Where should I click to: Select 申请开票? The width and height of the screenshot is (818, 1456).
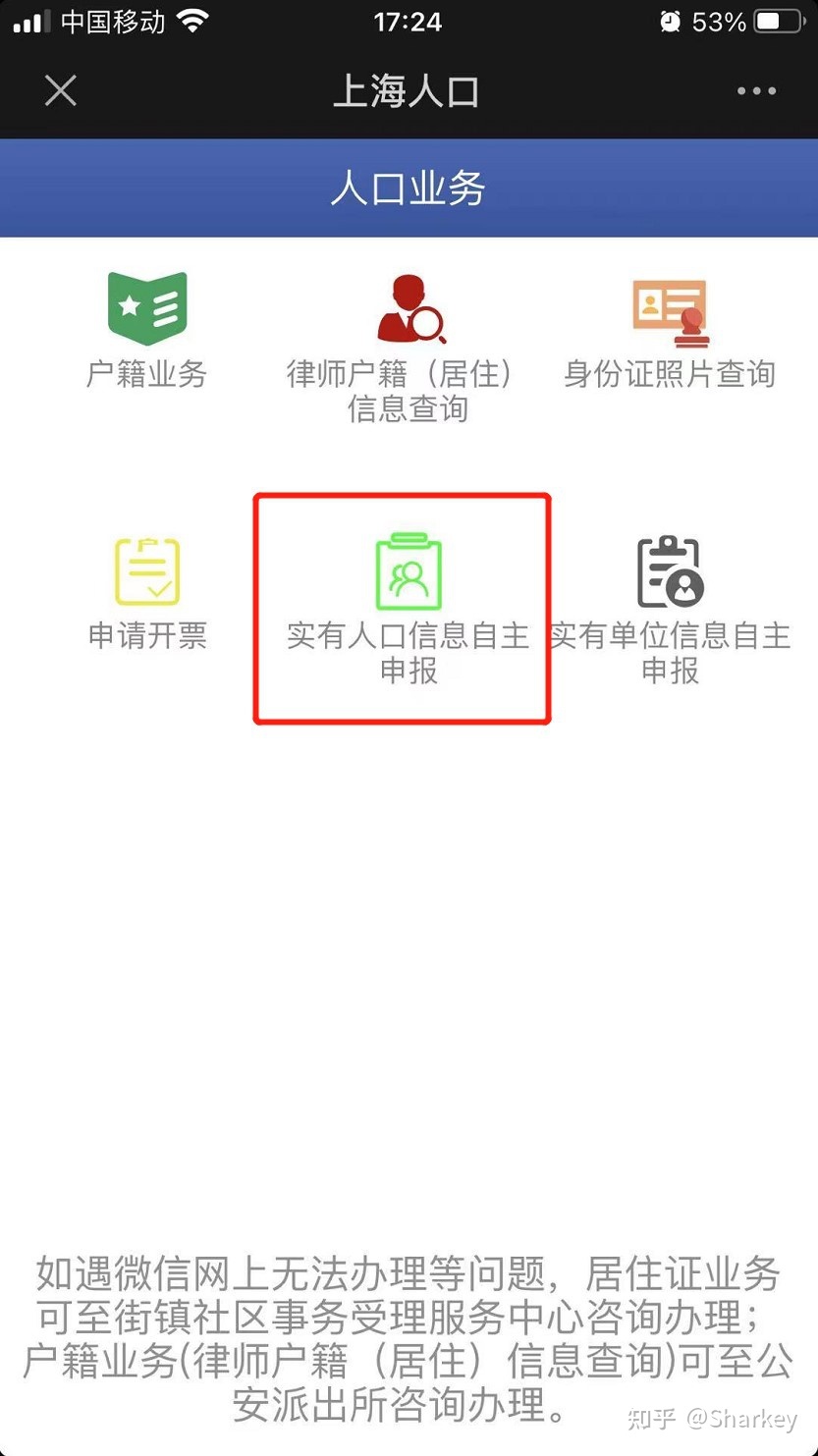click(x=147, y=593)
